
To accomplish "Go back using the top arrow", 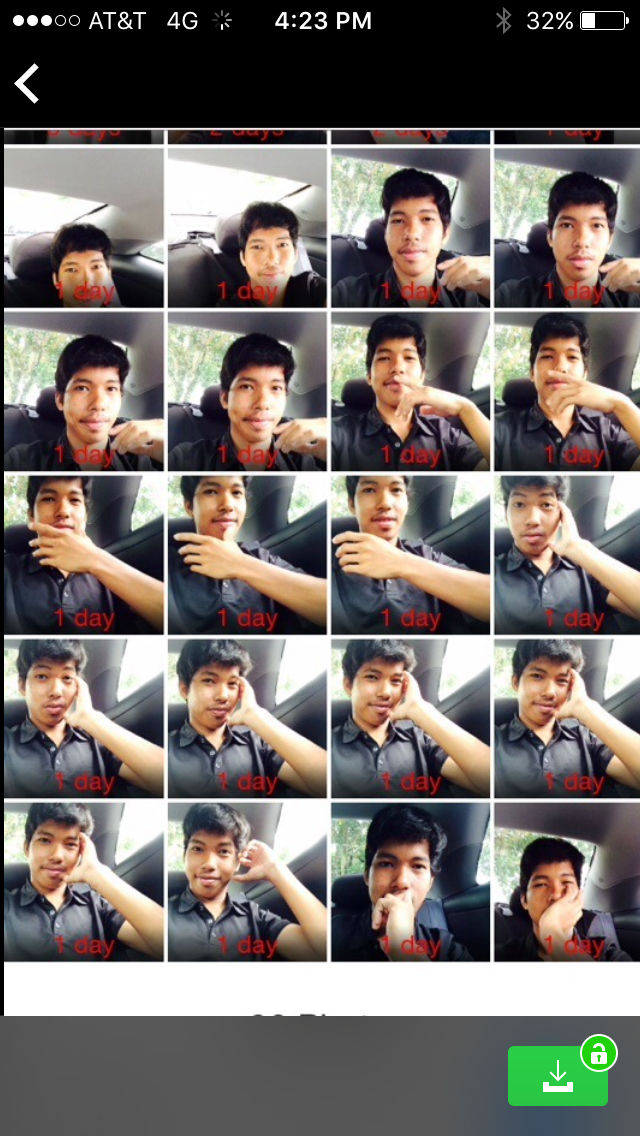I will (28, 84).
